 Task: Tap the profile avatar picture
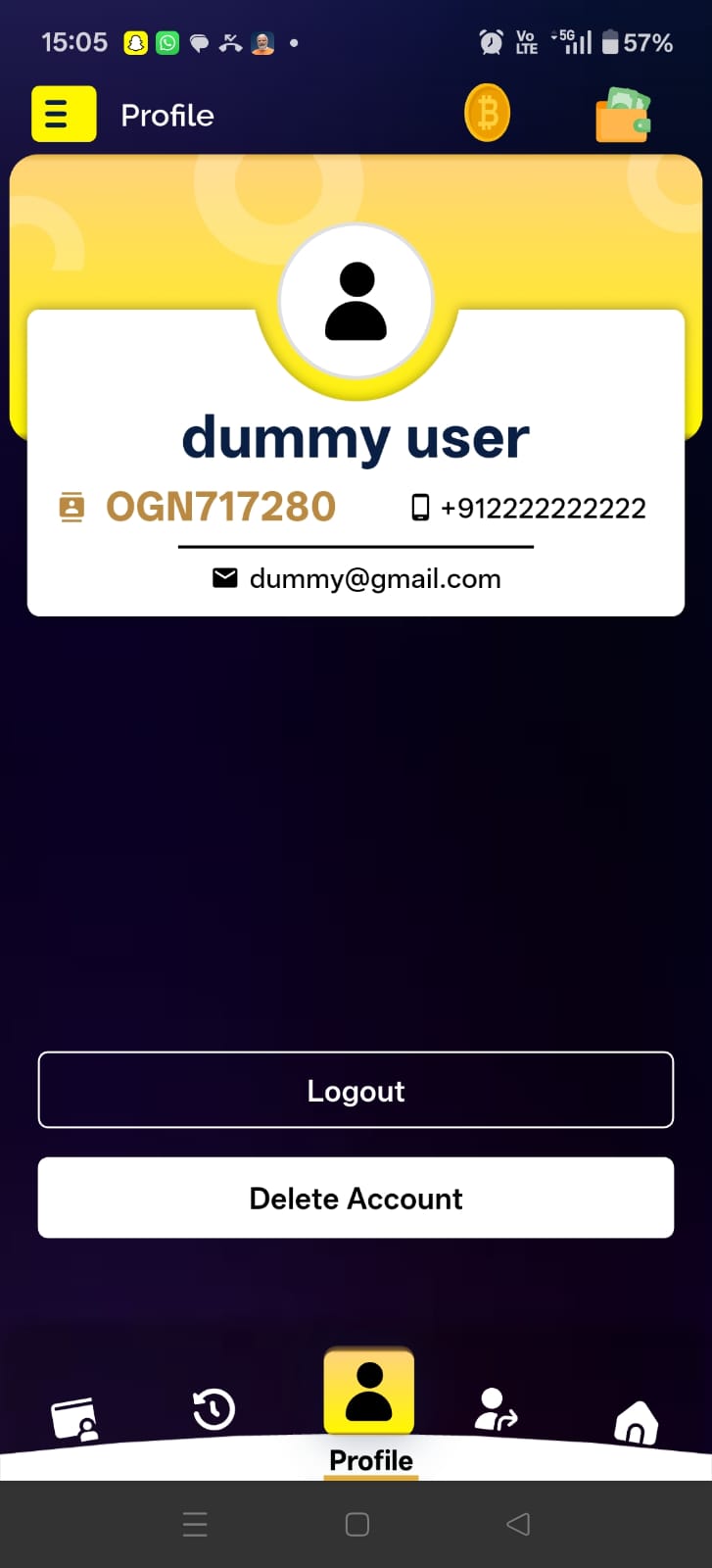(x=356, y=301)
